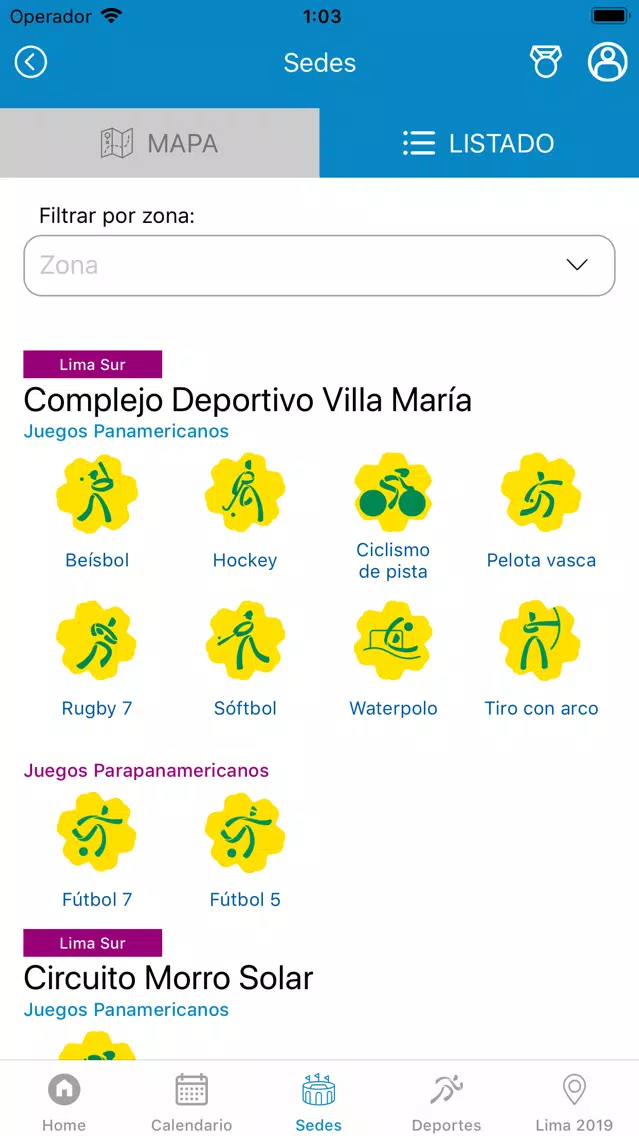Open the Waterpolo icon
Screen dimensions: 639x1136
[393, 642]
